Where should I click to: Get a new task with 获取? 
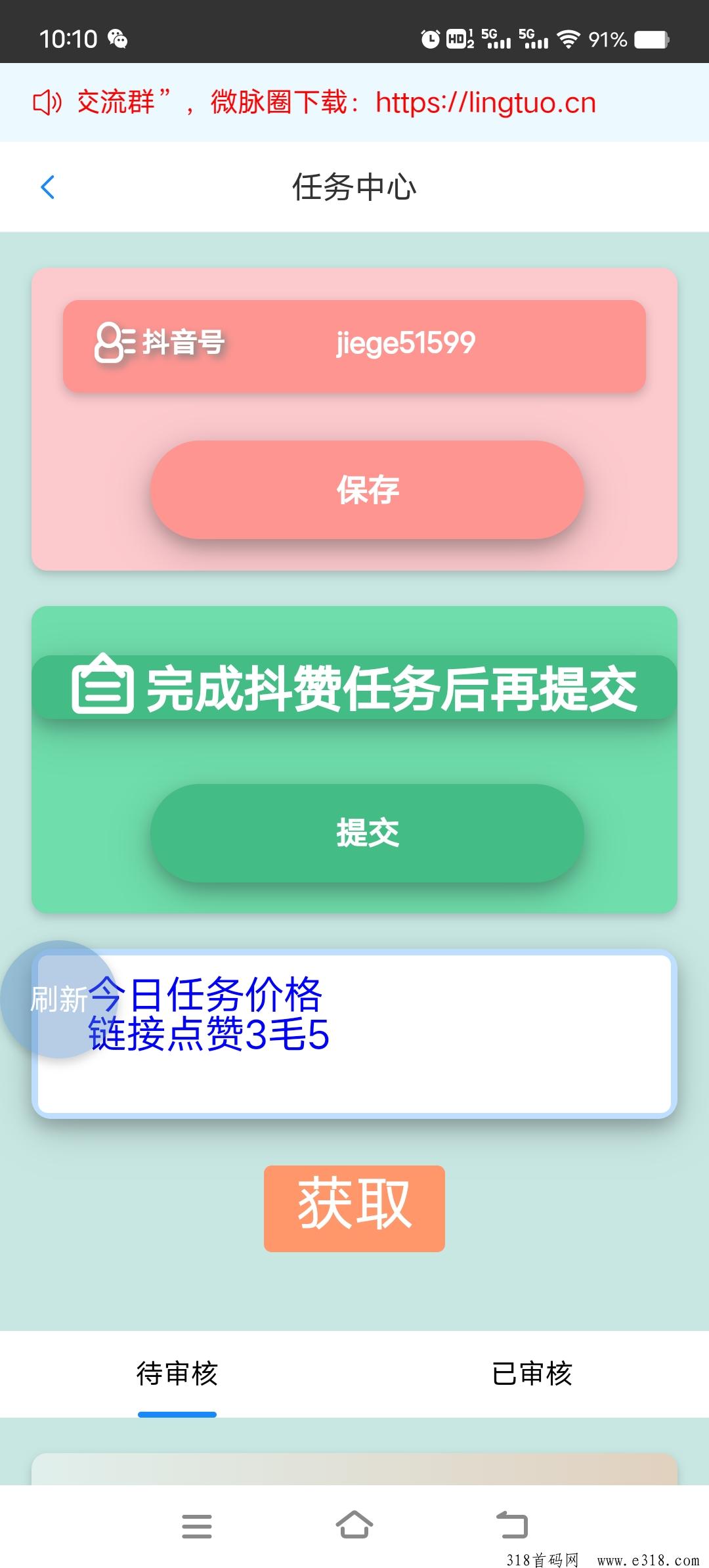click(x=354, y=1208)
